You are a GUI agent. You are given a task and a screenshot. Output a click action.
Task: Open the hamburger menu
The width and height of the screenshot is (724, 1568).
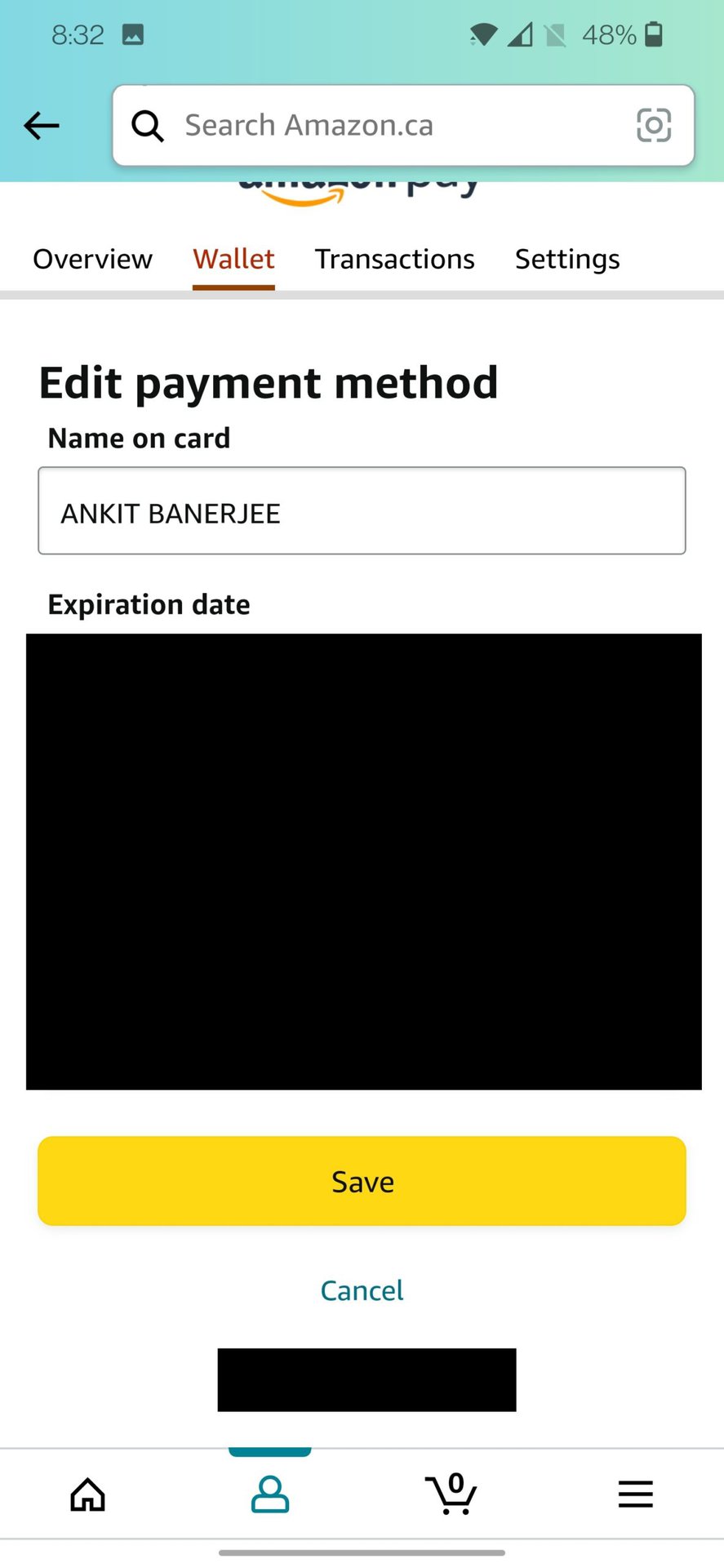tap(635, 1494)
